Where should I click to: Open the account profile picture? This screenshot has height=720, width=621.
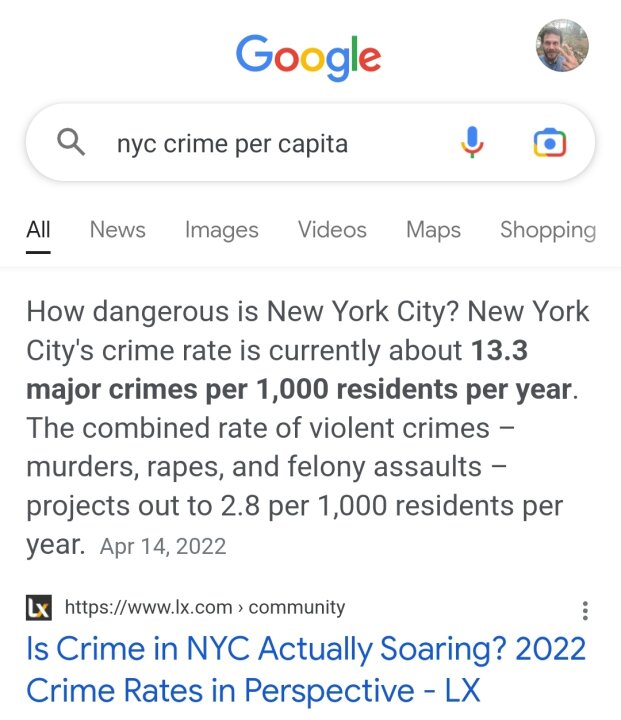point(562,46)
